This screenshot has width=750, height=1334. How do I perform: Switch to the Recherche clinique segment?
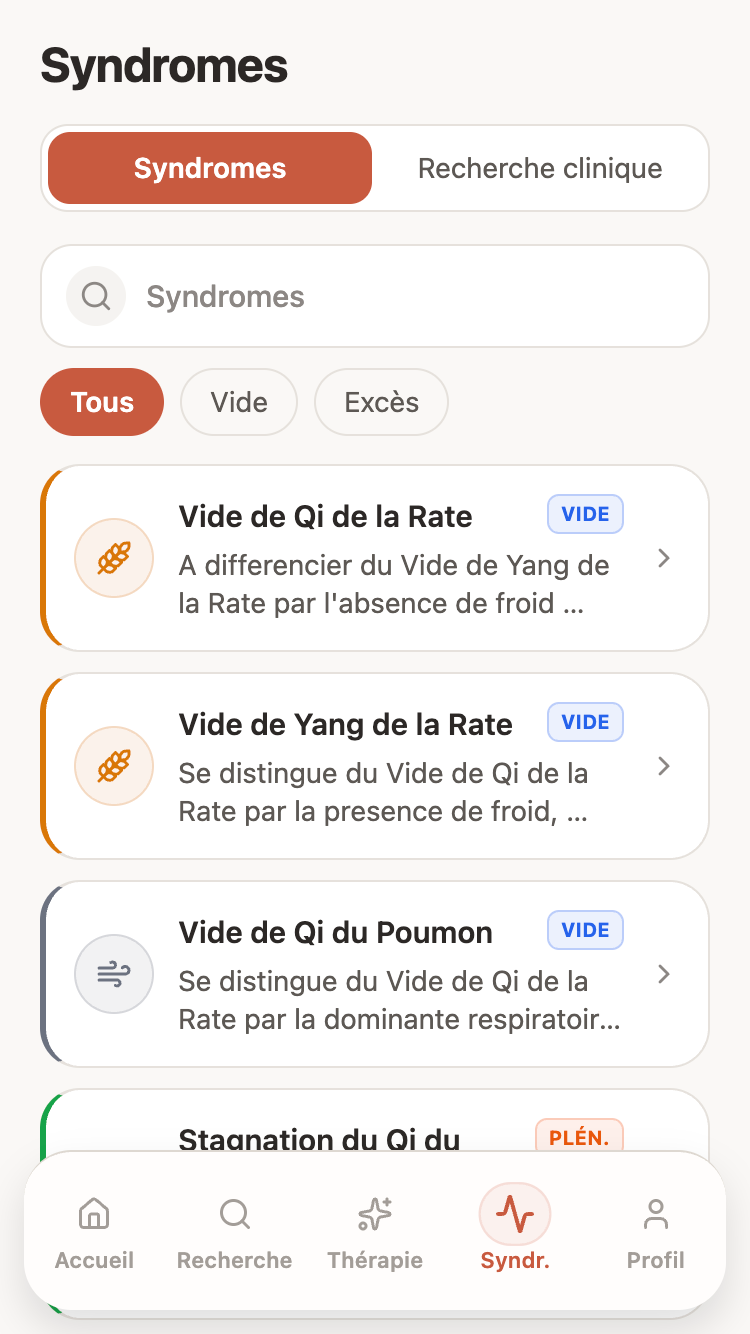(540, 168)
